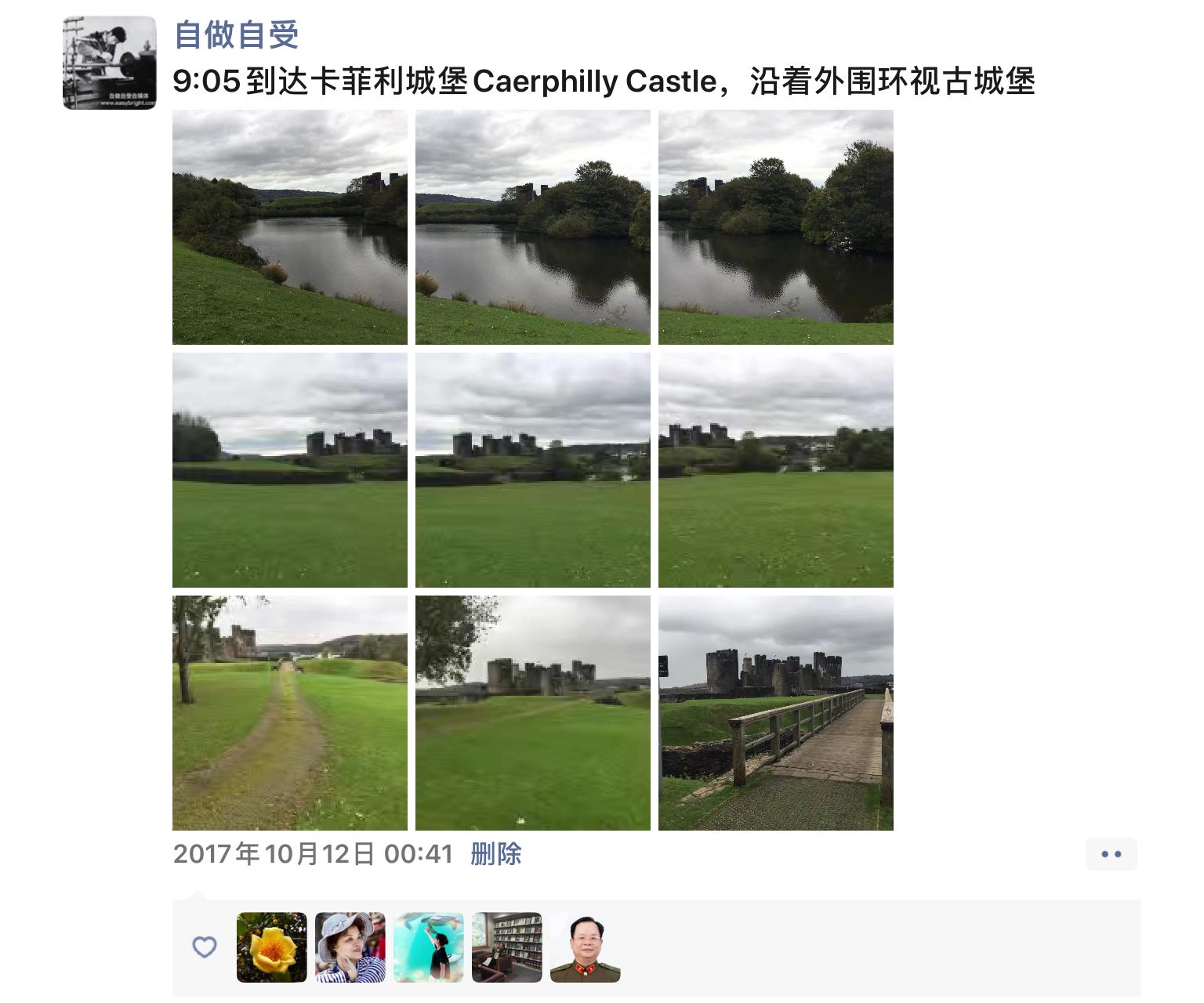View the center photo of the grid
The width and height of the screenshot is (1204, 1003).
(x=532, y=470)
